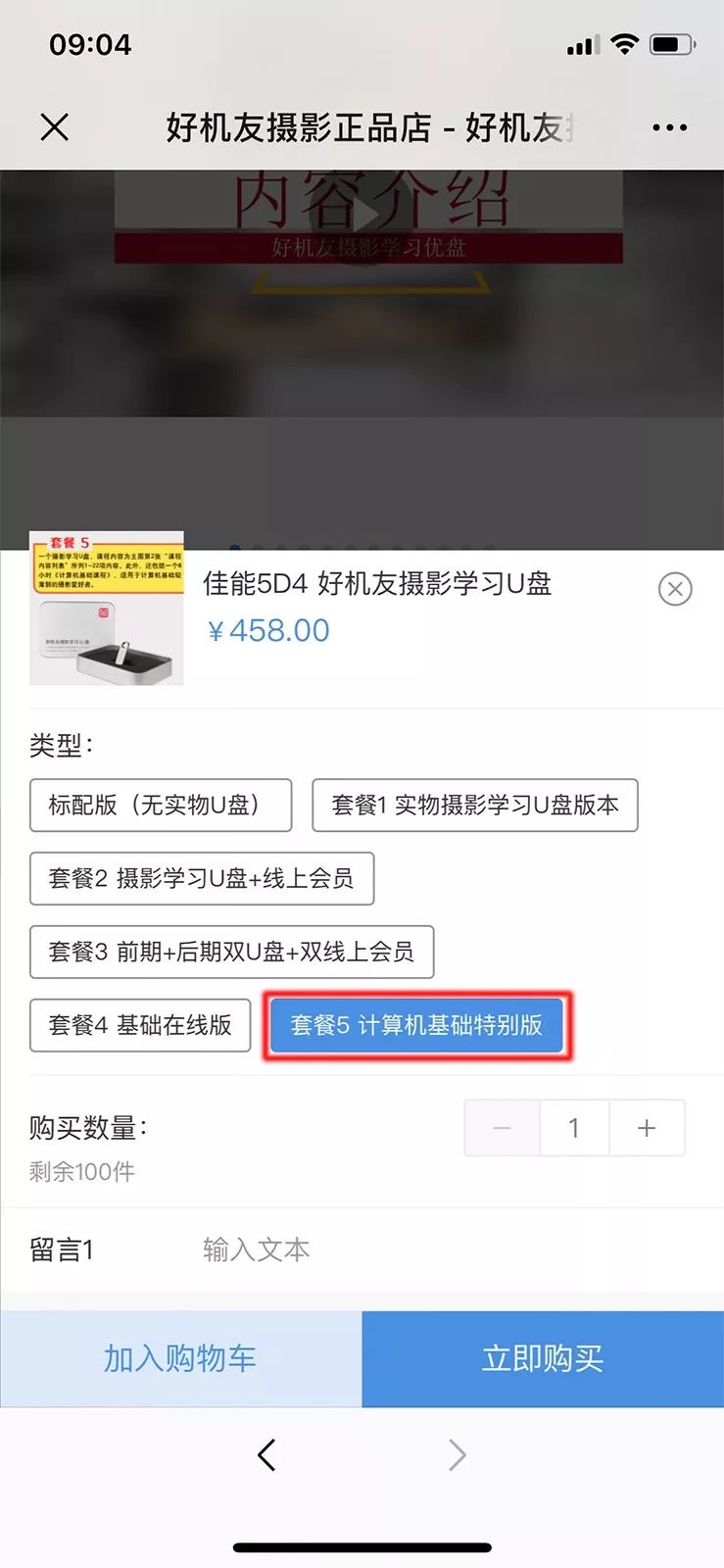The image size is (724, 1568).
Task: Decrease purchase quantity with minus button
Action: [501, 1127]
